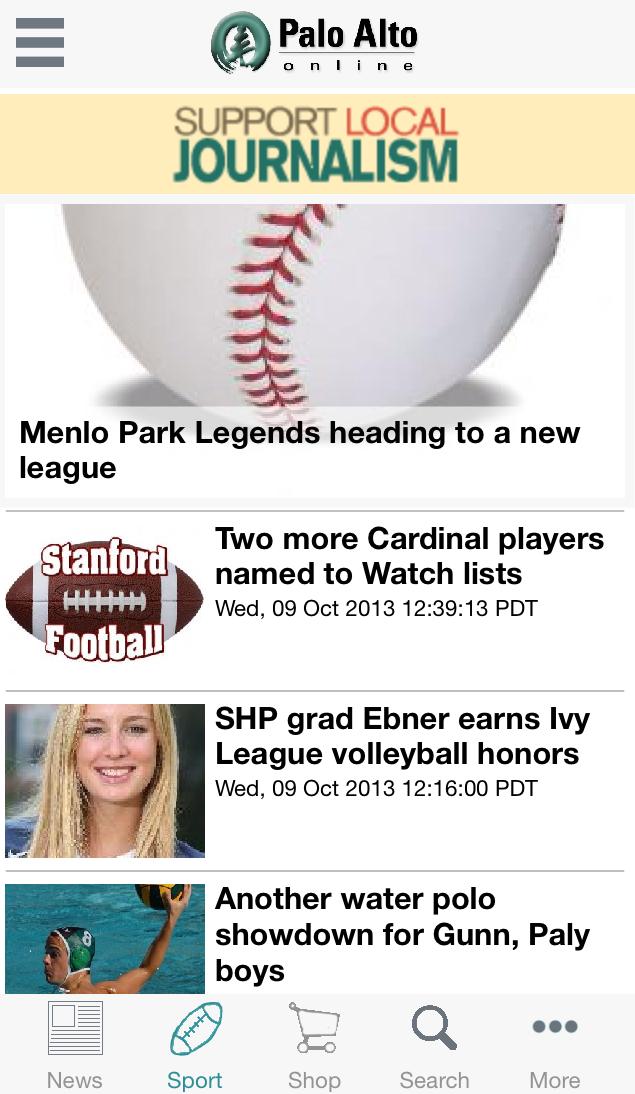
Task: Open SHP grad Ebner volleyball honors story
Action: click(x=402, y=736)
